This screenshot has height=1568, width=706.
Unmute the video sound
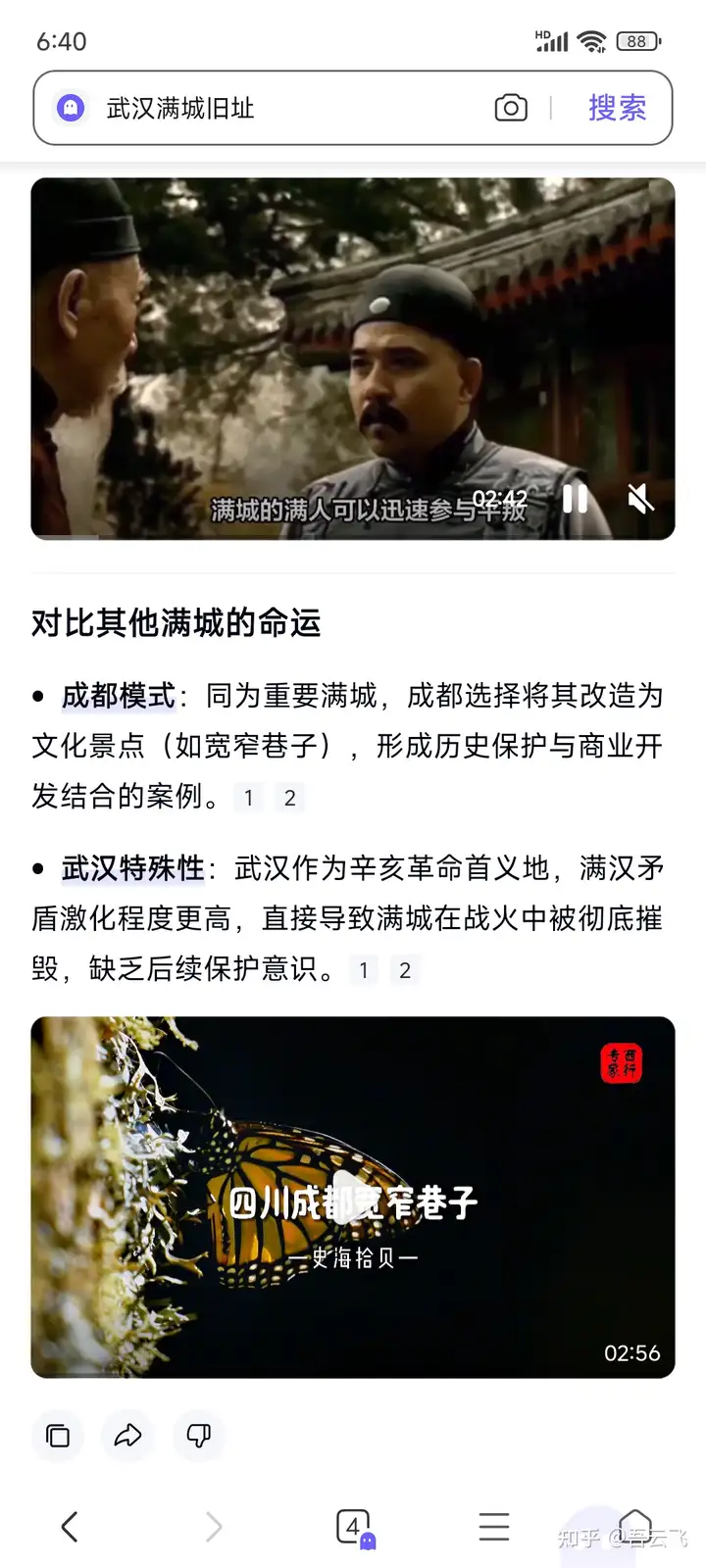click(x=640, y=500)
